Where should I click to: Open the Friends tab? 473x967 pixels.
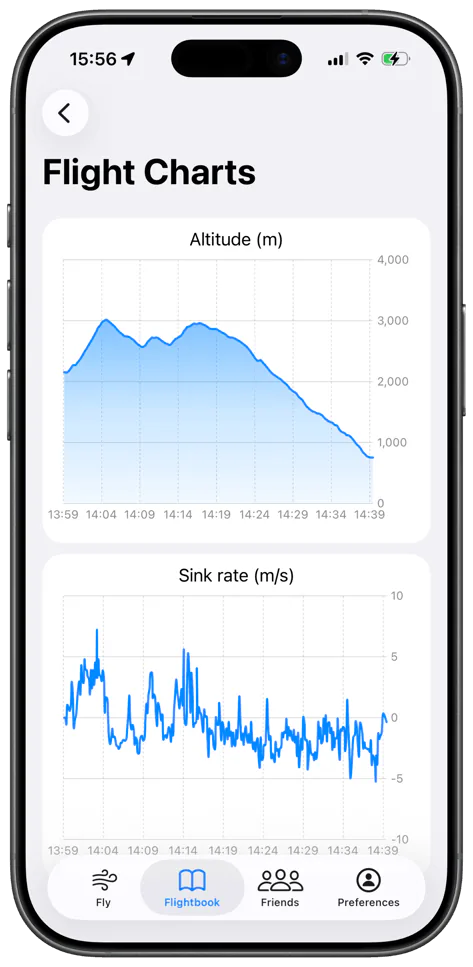[280, 888]
